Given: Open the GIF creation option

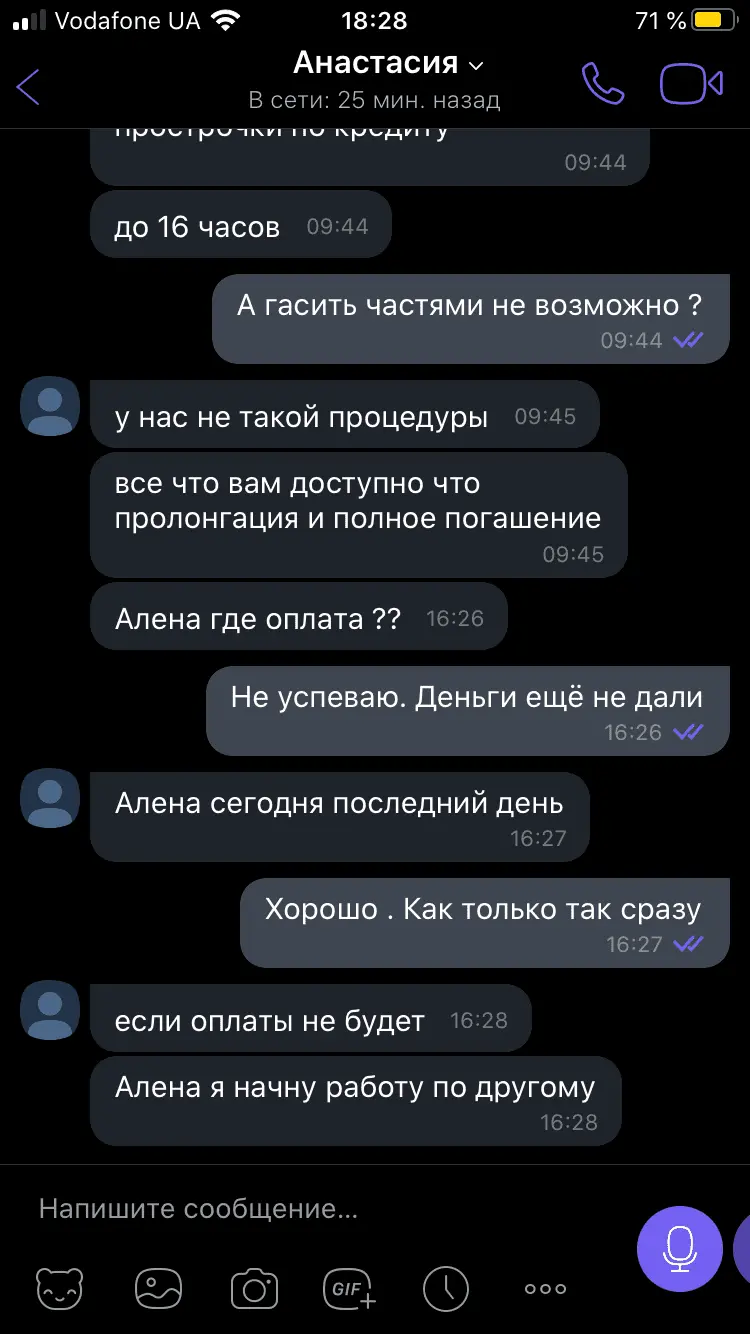Looking at the screenshot, I should (x=349, y=1289).
